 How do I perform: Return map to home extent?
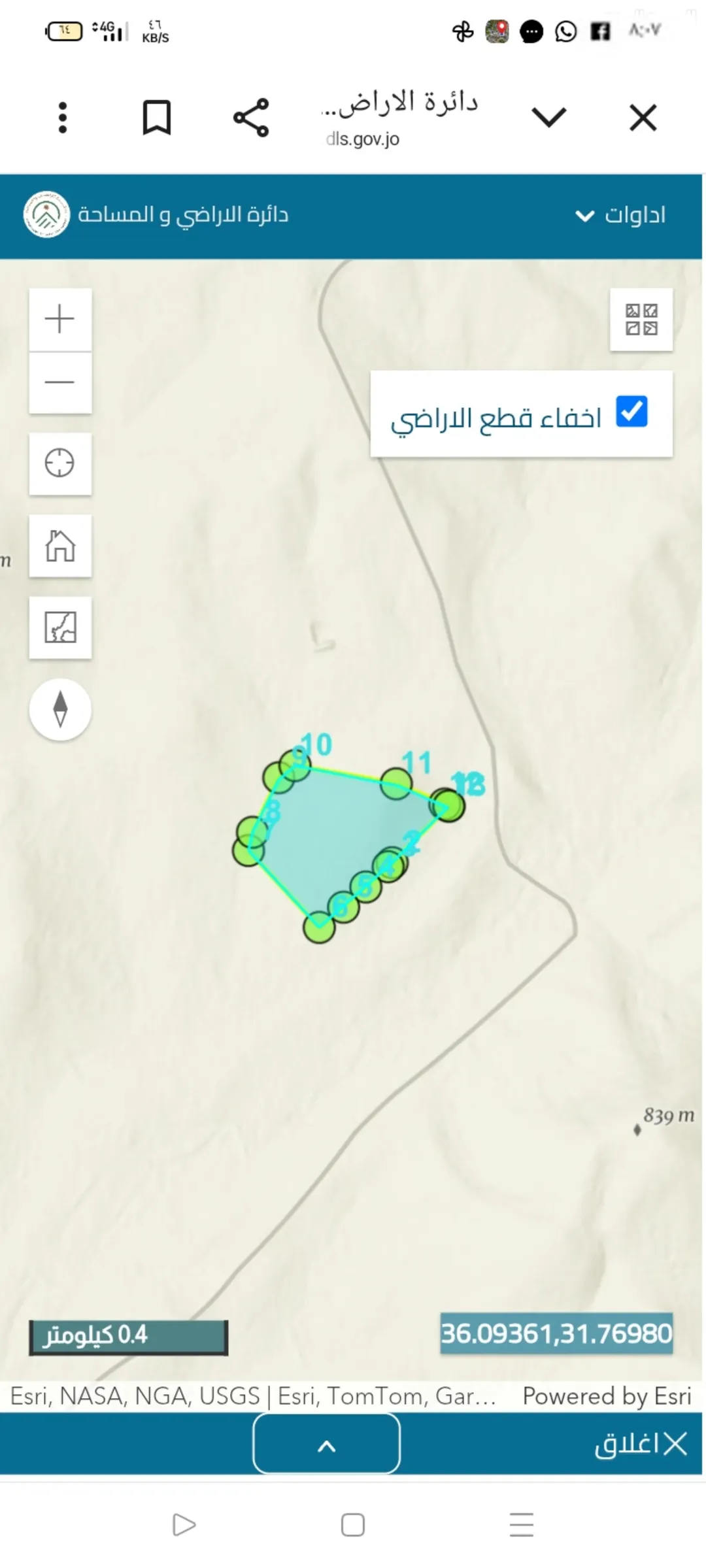point(60,546)
